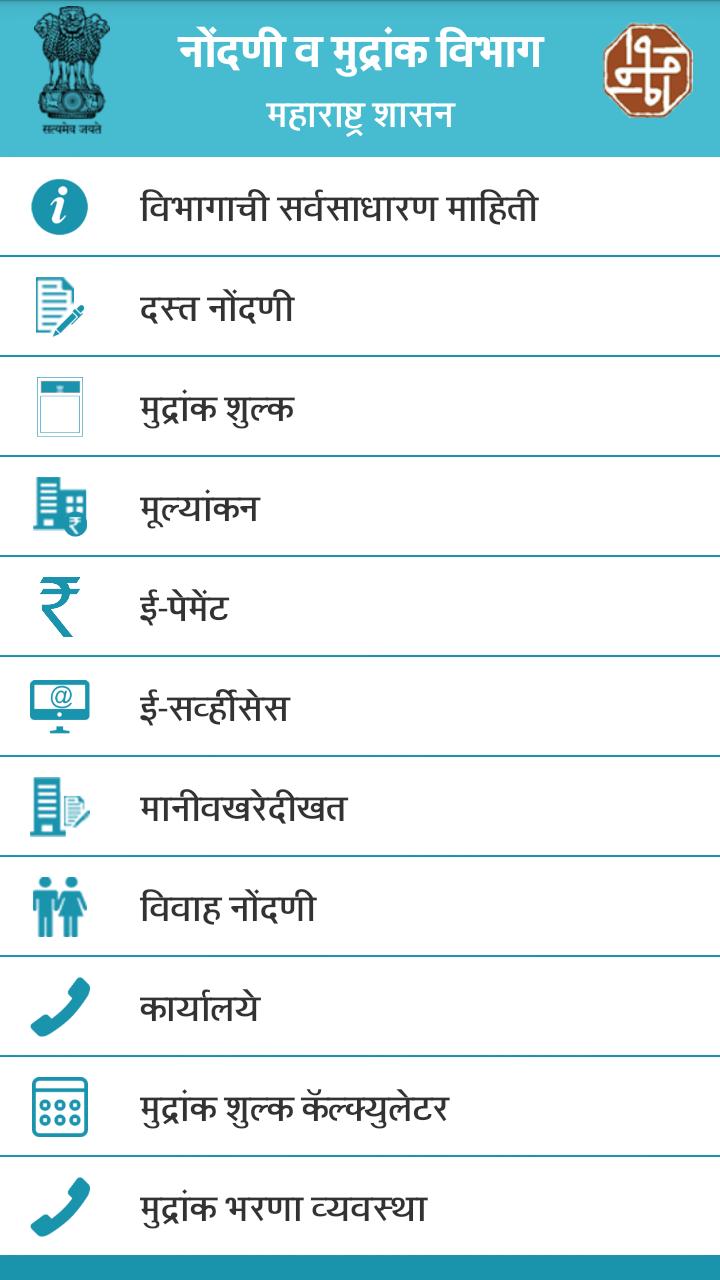Go to ई-पेमेंट option

tap(185, 607)
